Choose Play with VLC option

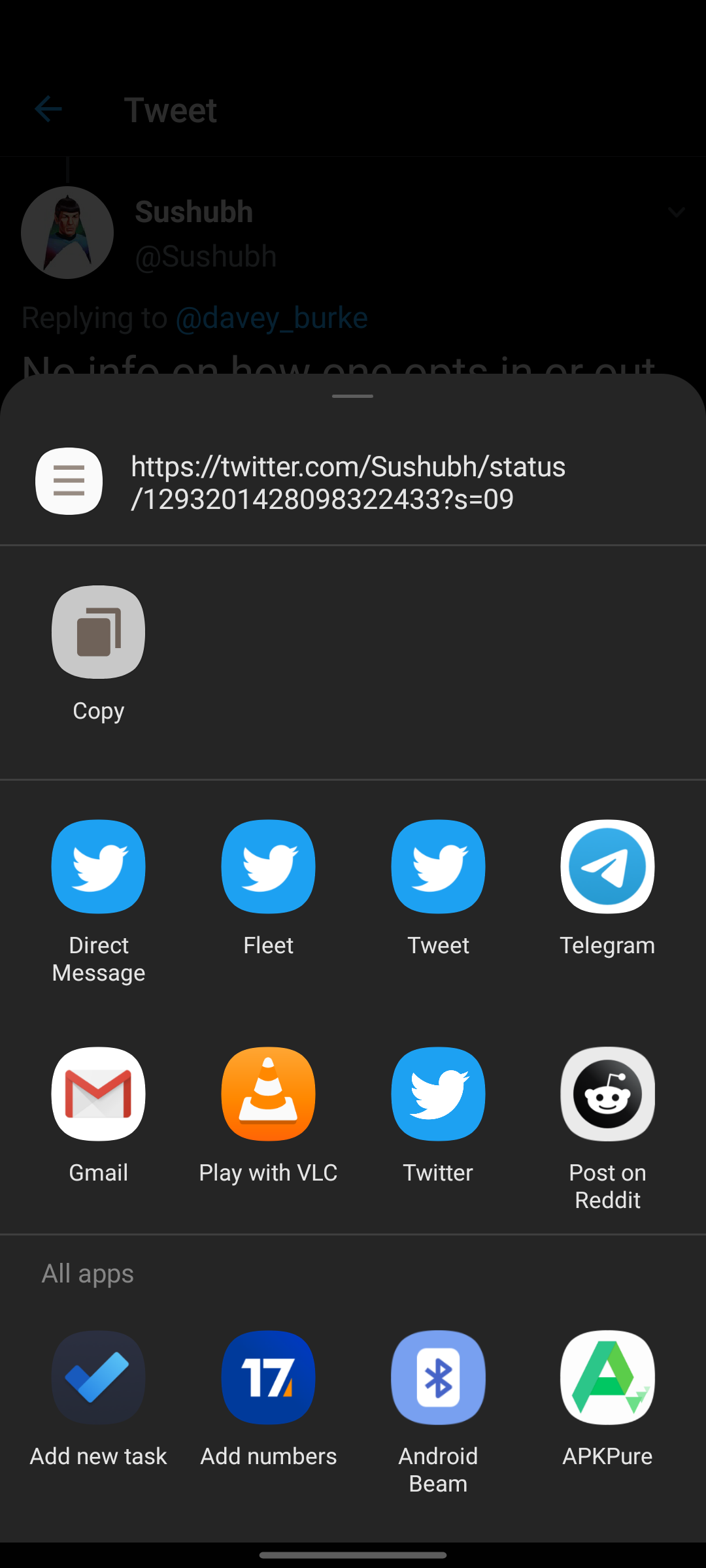click(268, 1094)
